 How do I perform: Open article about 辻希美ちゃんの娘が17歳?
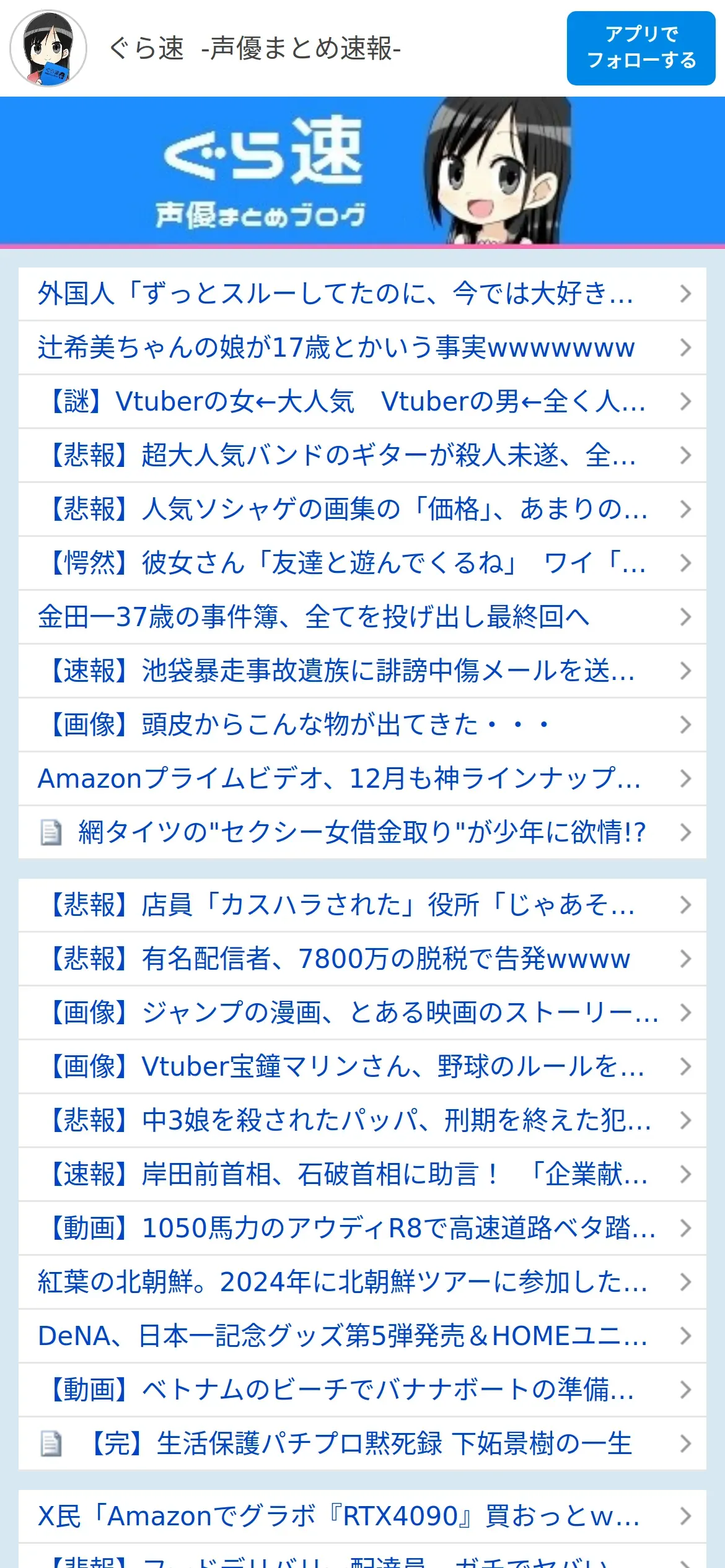coord(362,347)
